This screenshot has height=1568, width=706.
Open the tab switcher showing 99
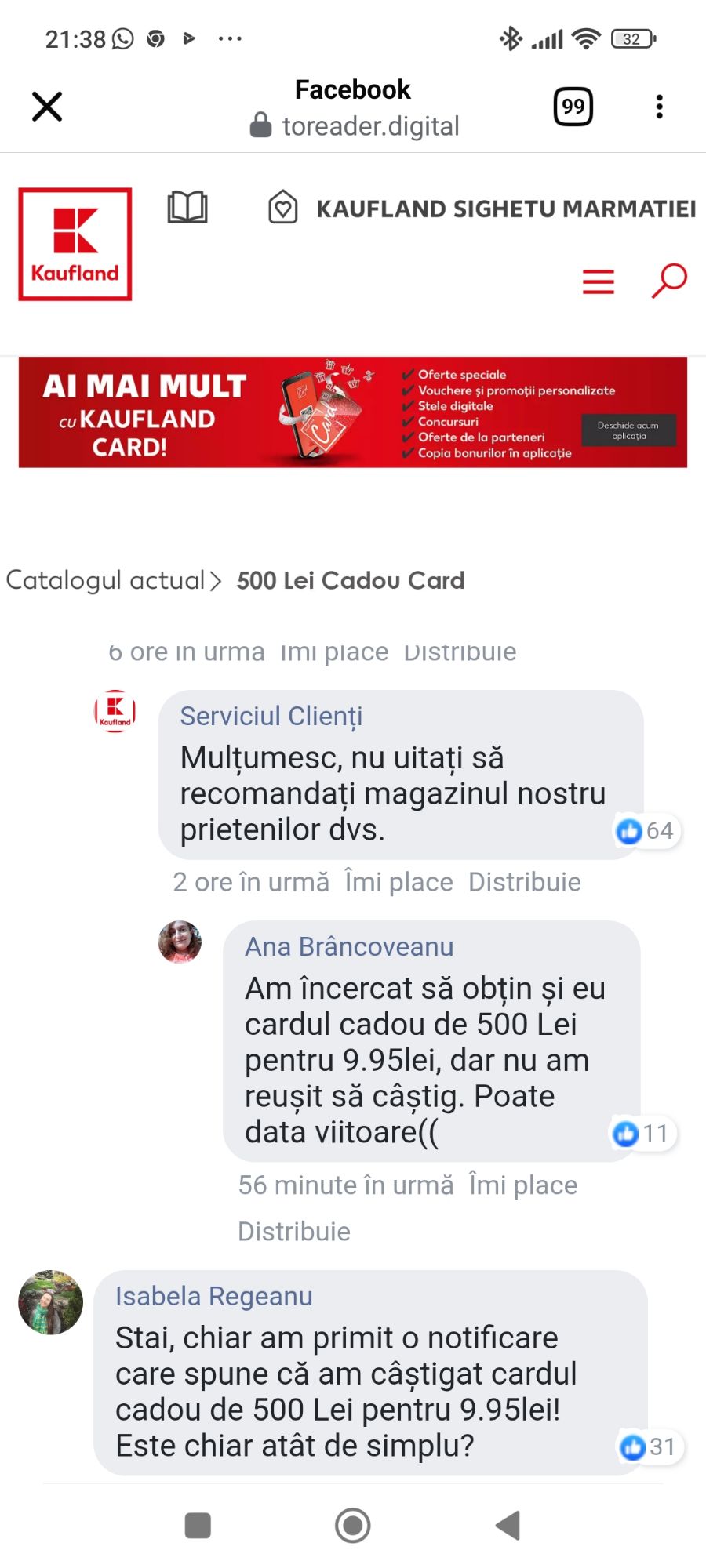pos(573,107)
